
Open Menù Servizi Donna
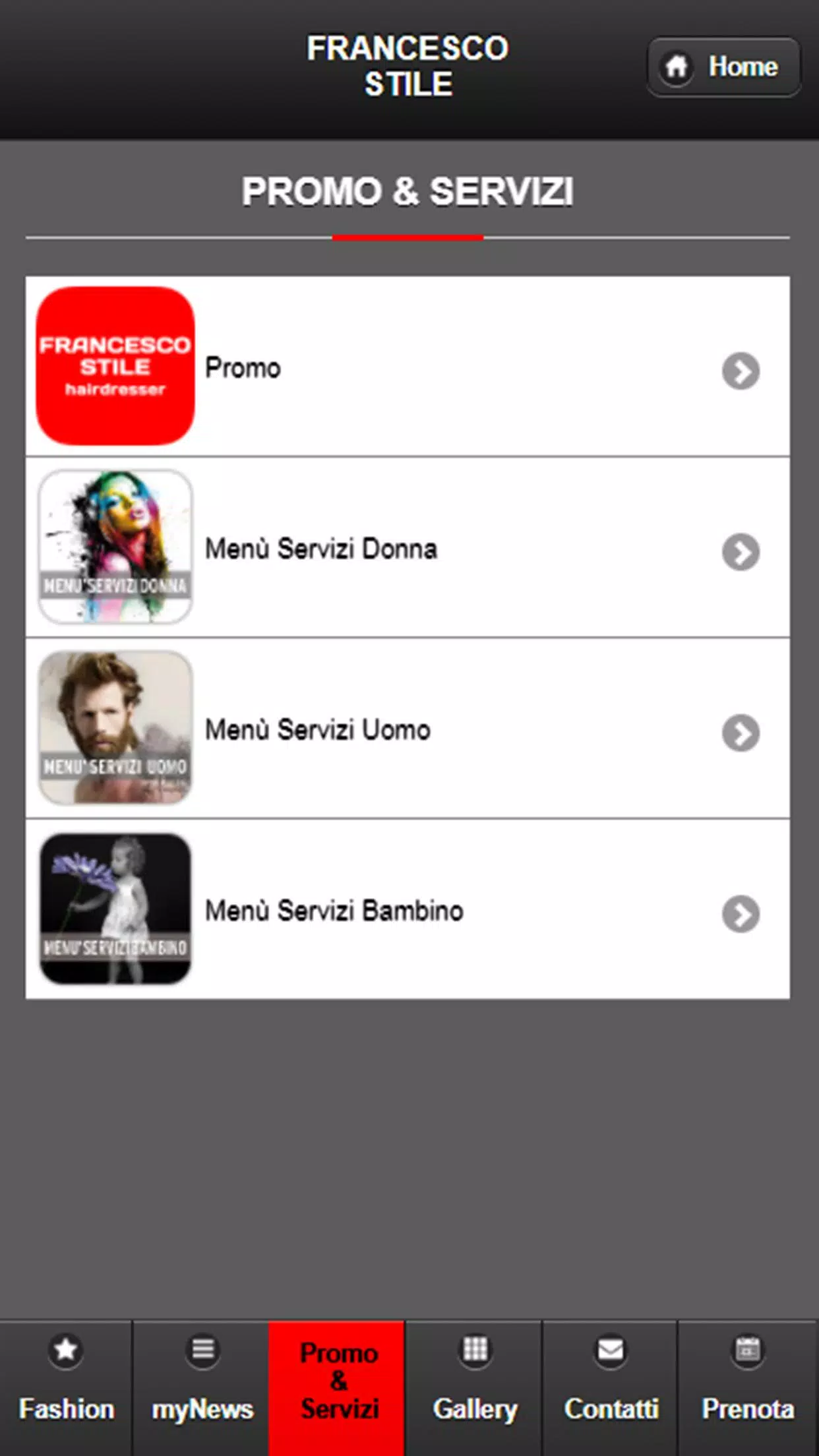pos(407,548)
